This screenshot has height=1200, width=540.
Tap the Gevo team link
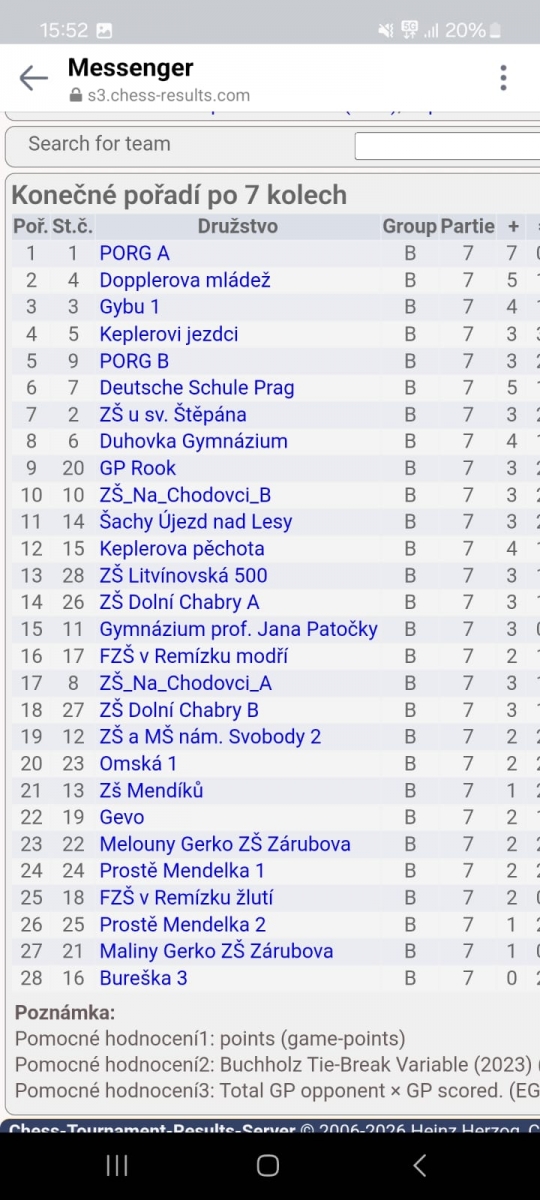coord(121,817)
